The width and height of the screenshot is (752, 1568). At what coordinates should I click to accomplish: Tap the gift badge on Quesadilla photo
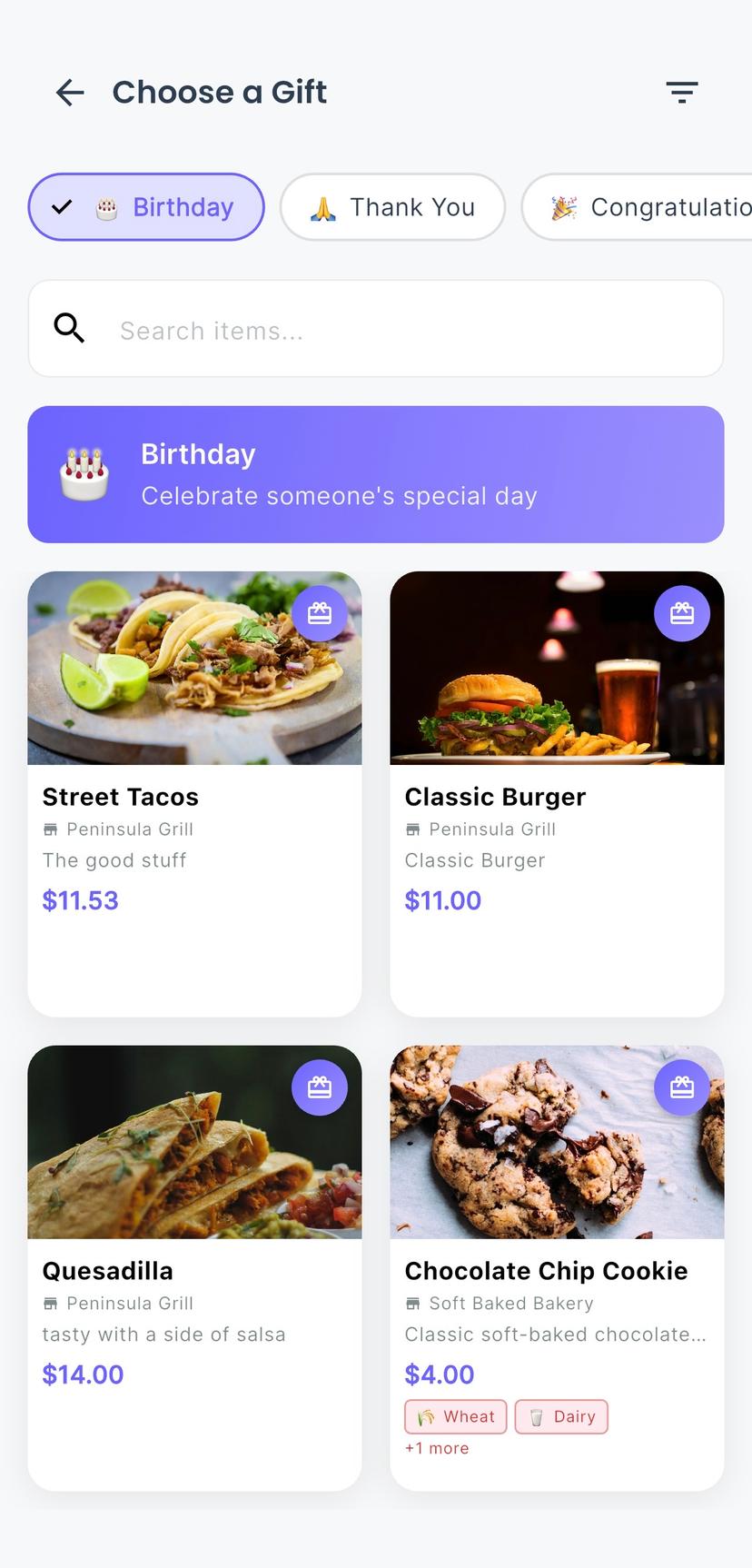320,1087
